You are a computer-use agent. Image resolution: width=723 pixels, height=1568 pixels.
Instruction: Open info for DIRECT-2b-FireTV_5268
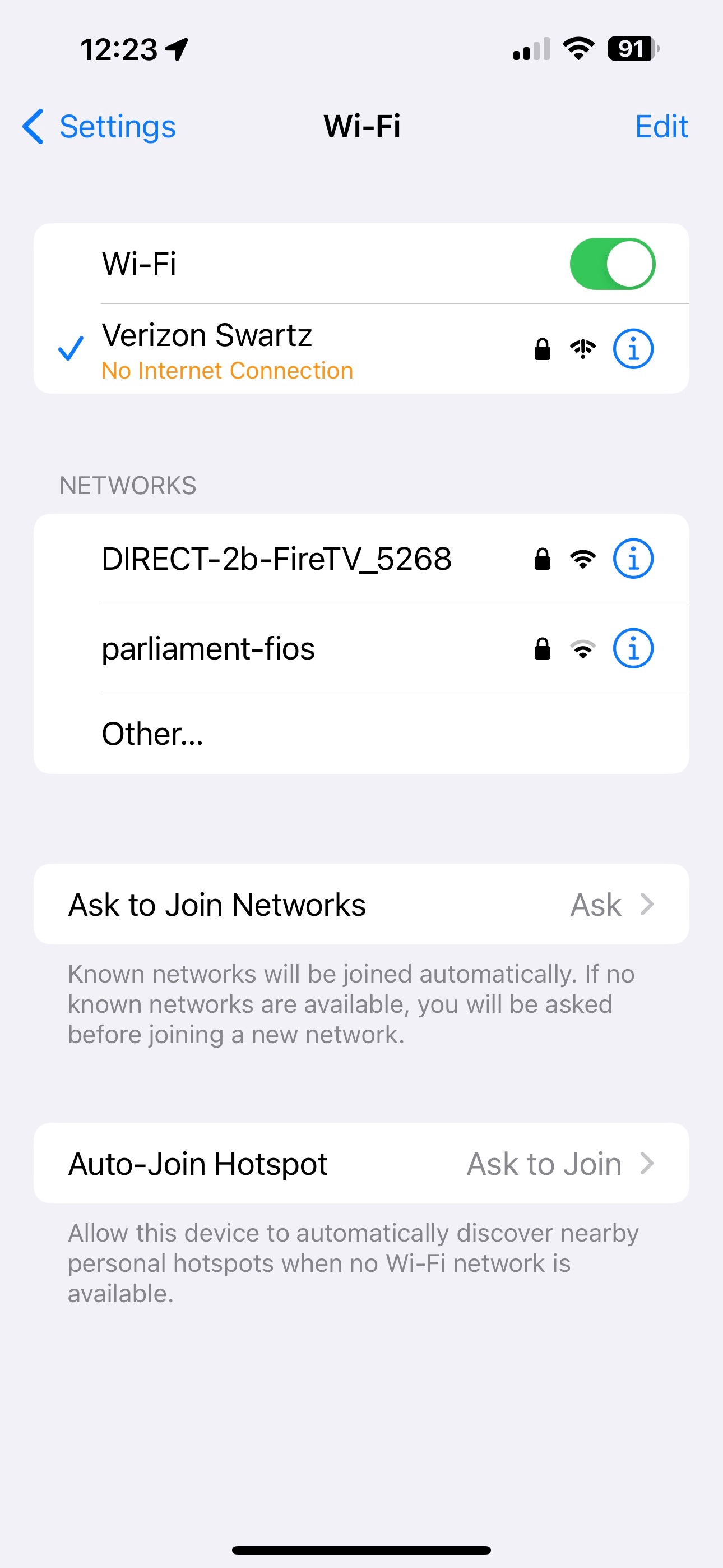coord(633,558)
